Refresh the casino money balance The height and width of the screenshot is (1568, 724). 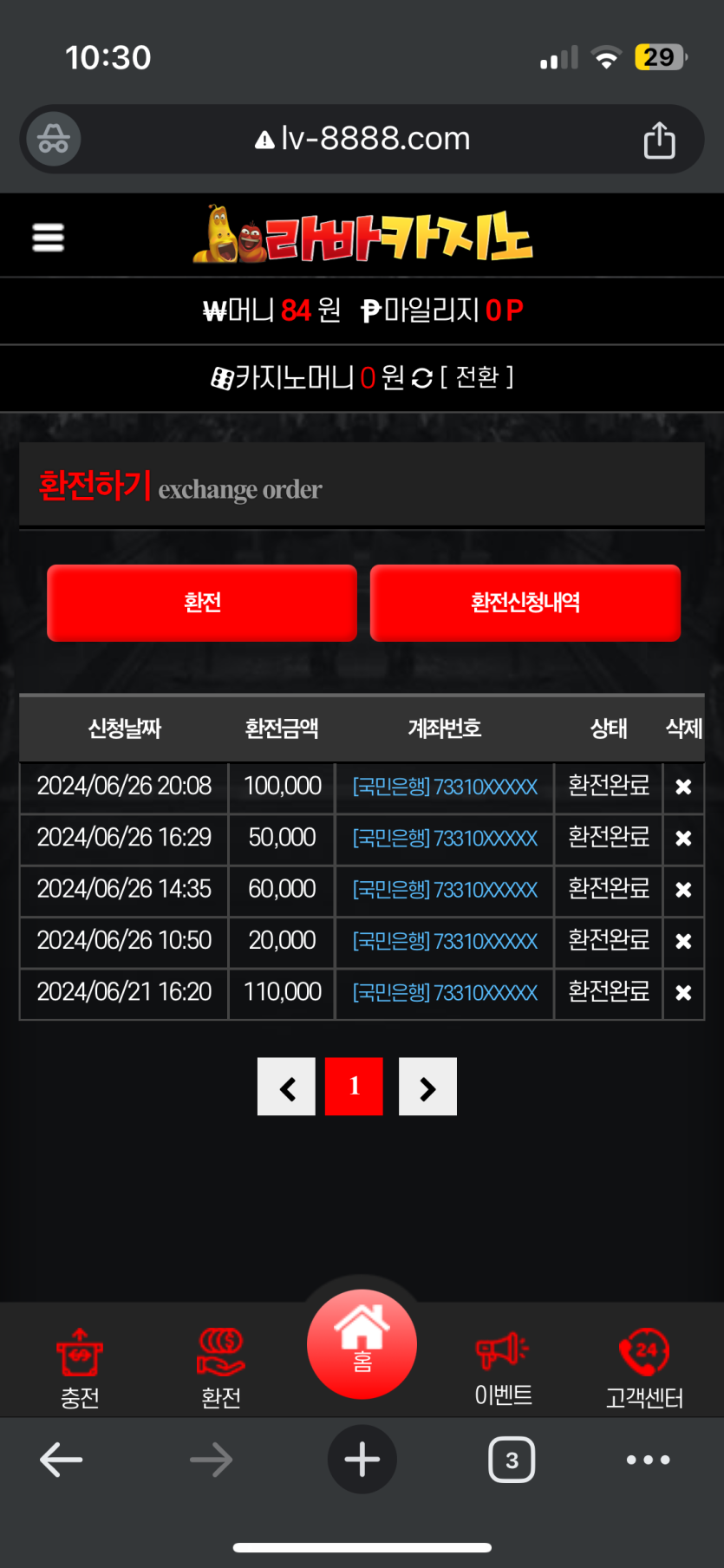click(x=422, y=378)
